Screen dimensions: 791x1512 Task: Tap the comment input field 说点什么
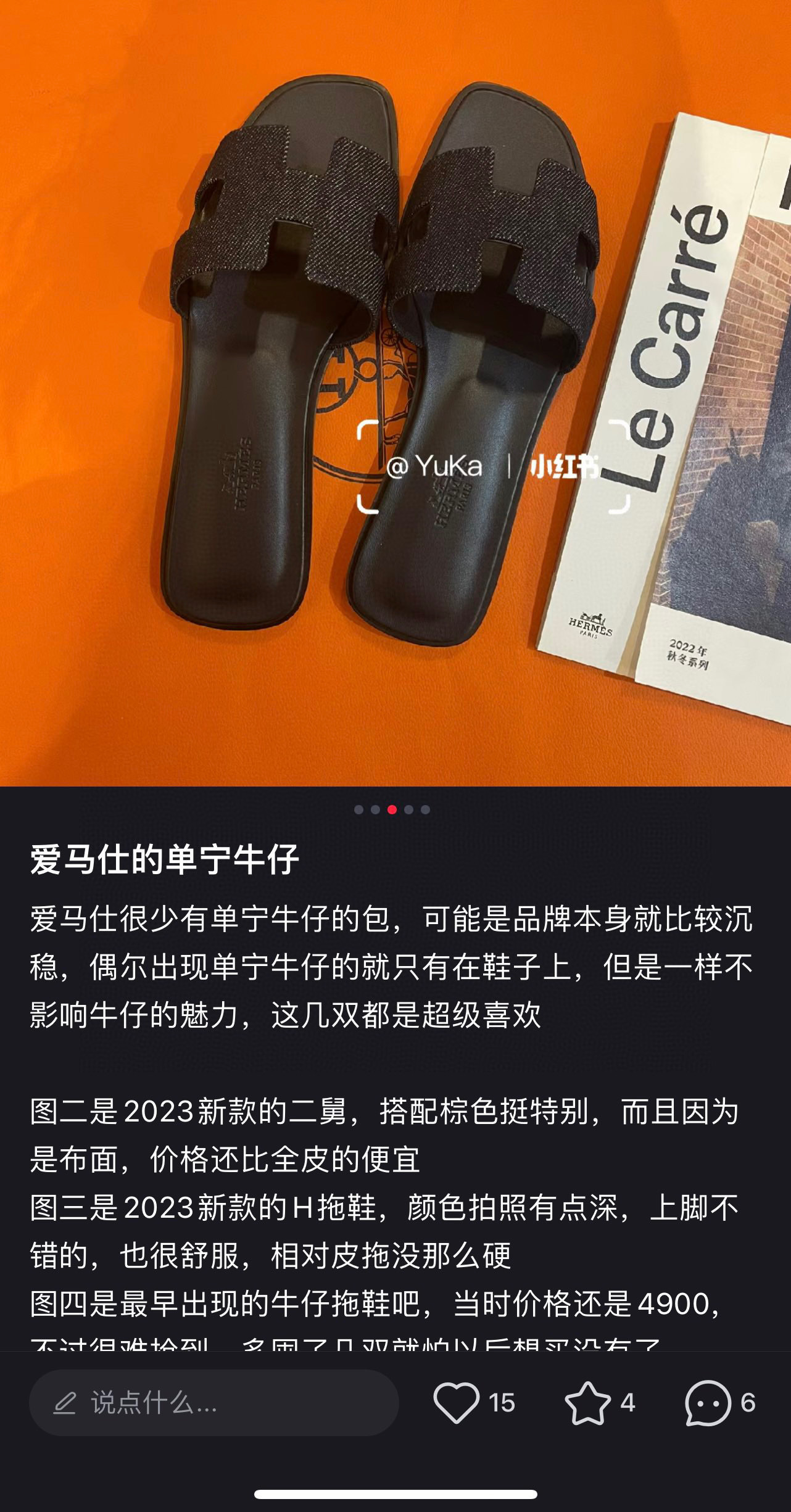pyautogui.click(x=213, y=1403)
